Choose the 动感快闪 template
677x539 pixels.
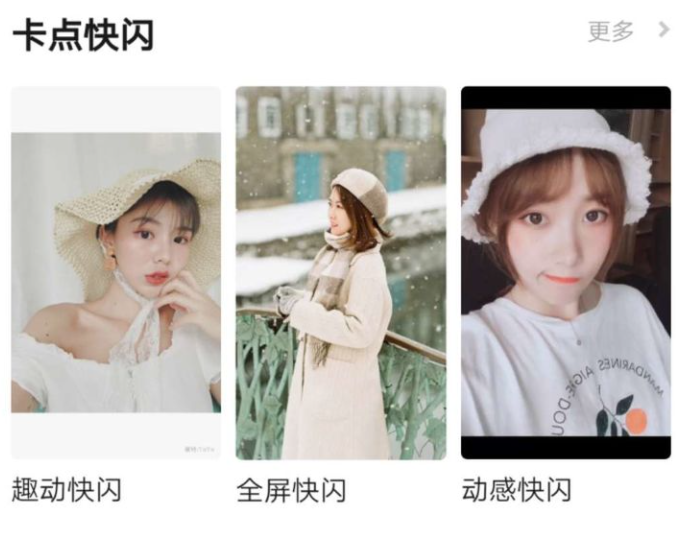565,272
